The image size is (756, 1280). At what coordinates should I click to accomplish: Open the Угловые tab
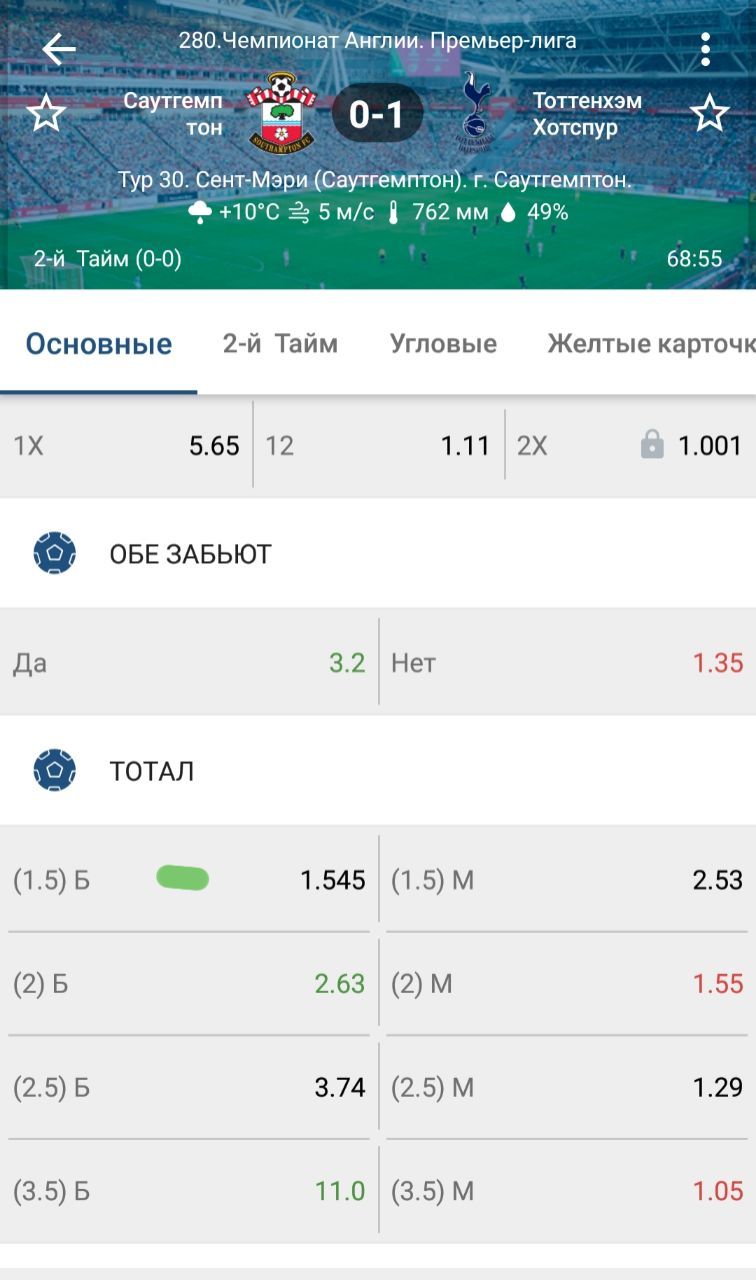coord(443,344)
